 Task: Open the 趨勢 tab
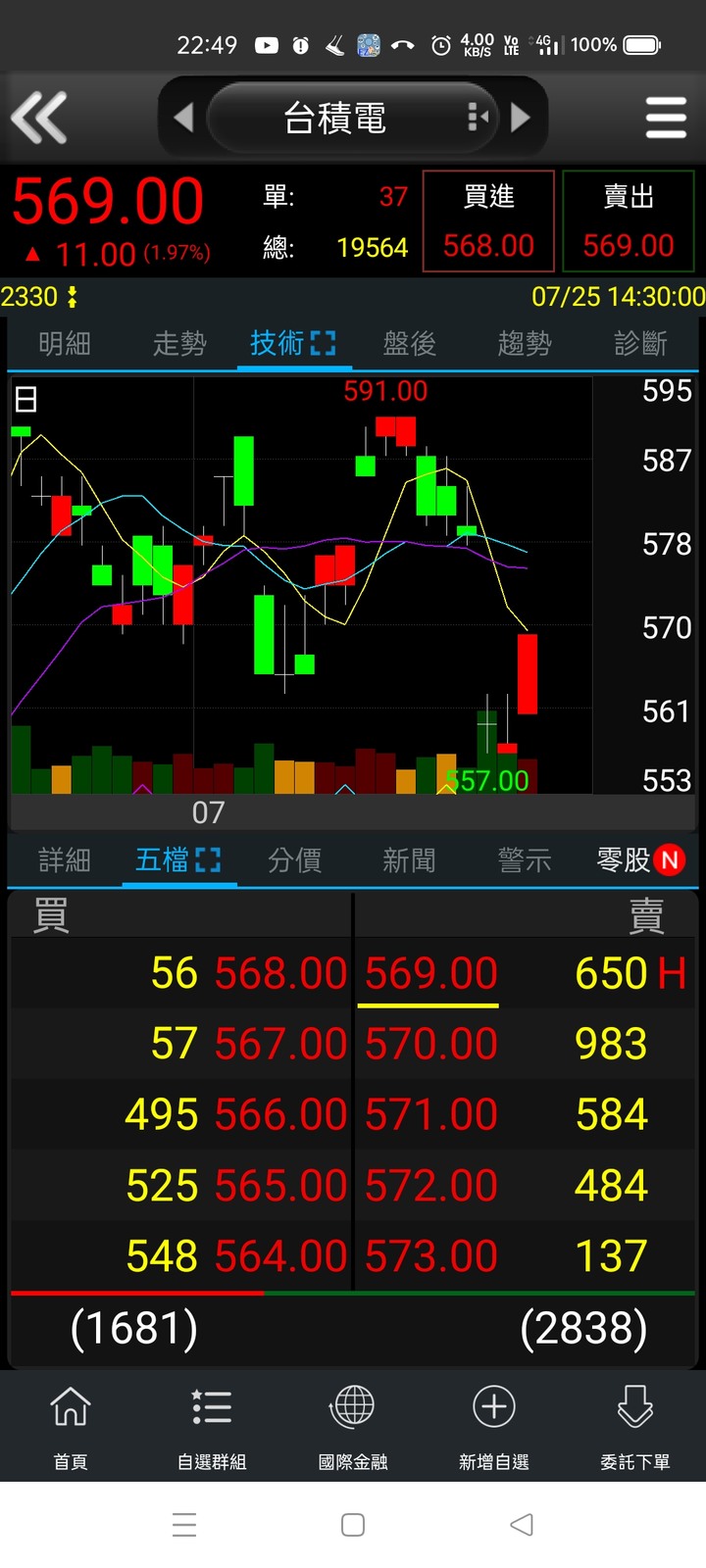pos(525,344)
